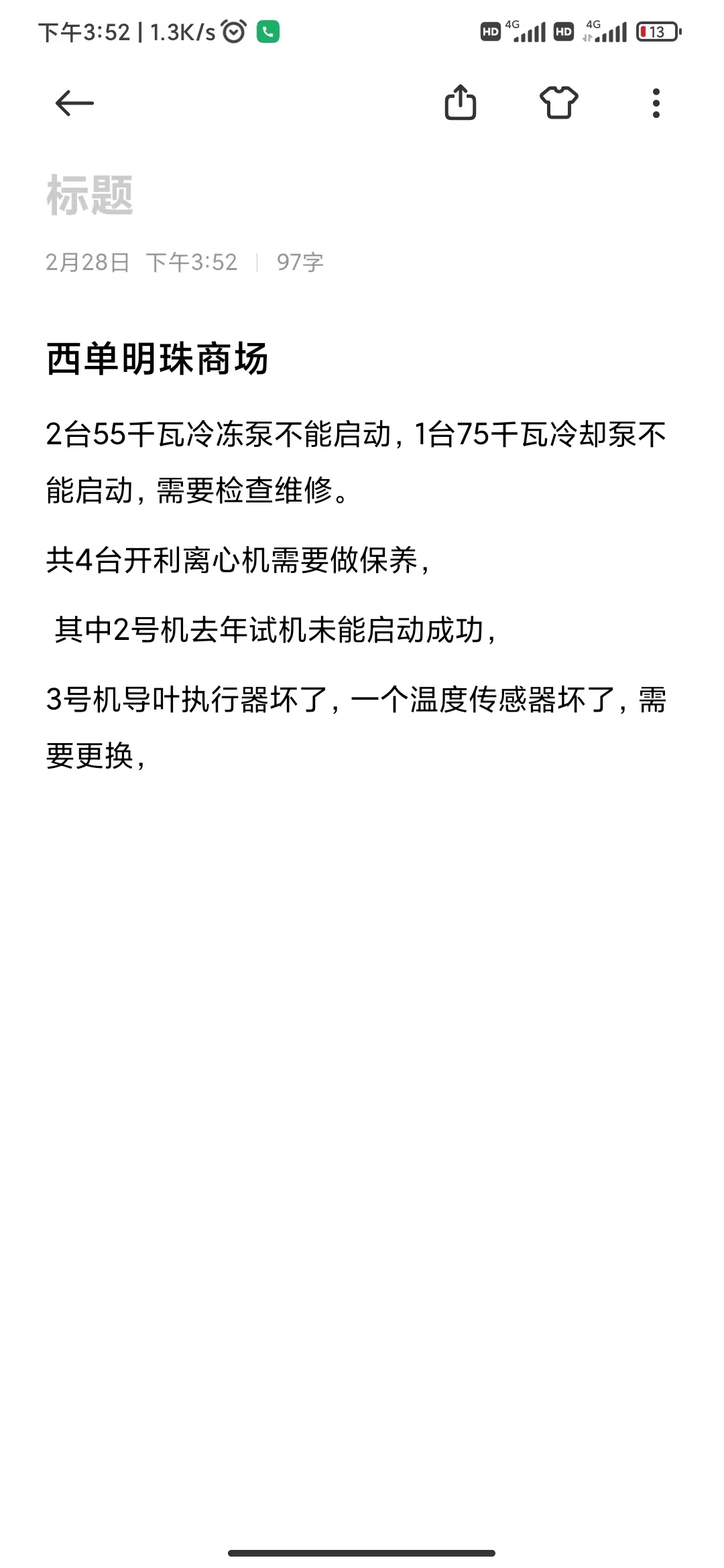Open the theme shirt icon
The image size is (724, 1568).
pyautogui.click(x=558, y=103)
